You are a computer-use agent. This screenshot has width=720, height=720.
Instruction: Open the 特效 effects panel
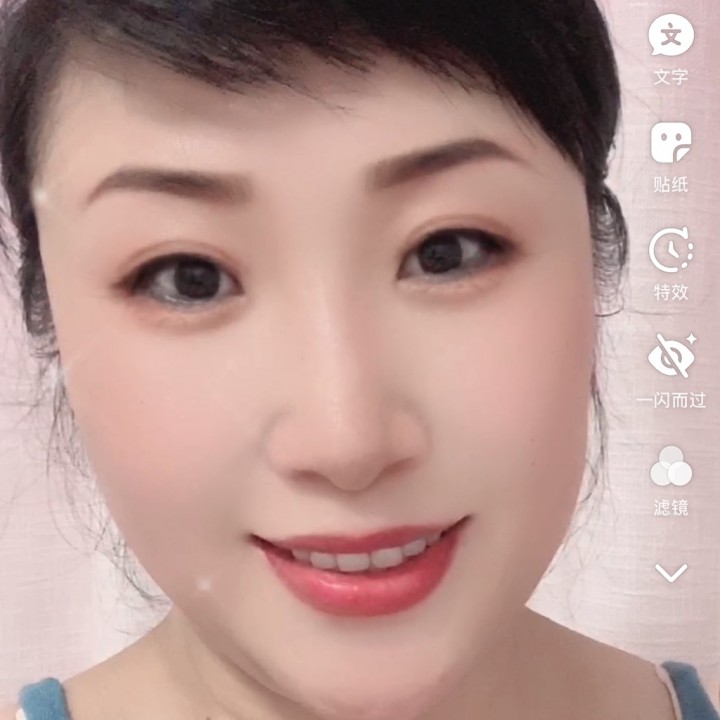point(671,252)
